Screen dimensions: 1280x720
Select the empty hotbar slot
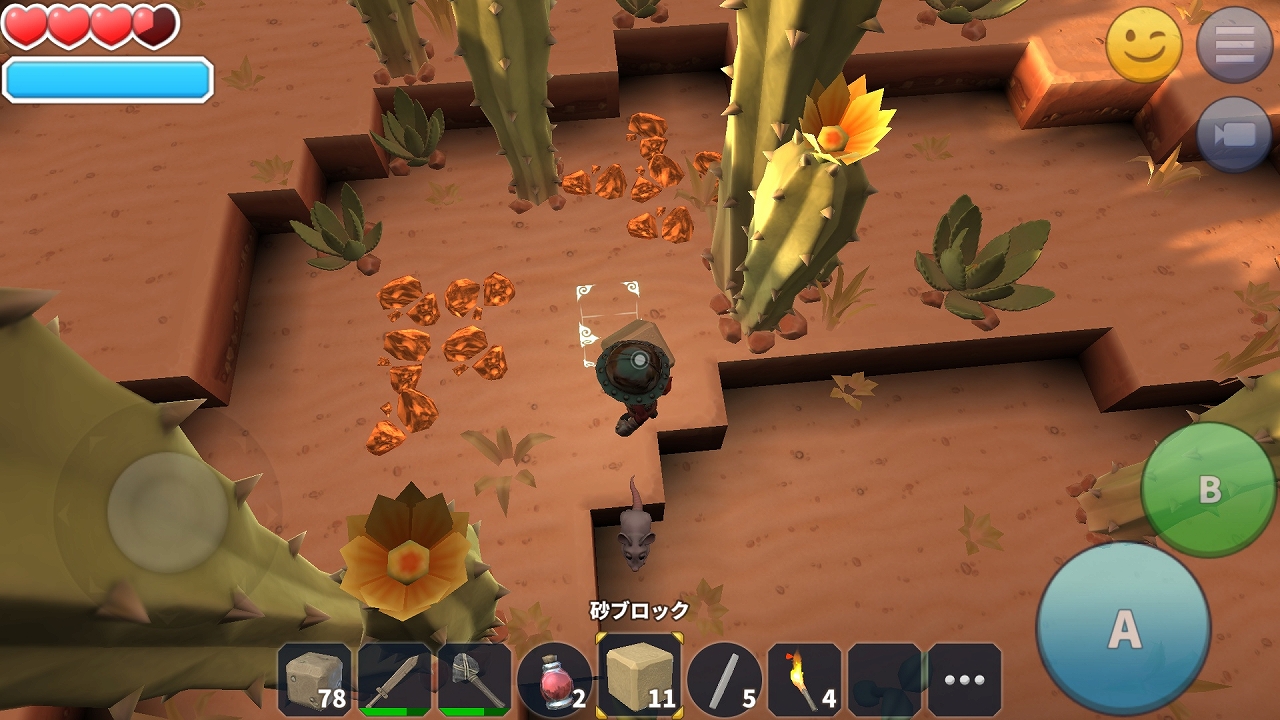click(884, 680)
